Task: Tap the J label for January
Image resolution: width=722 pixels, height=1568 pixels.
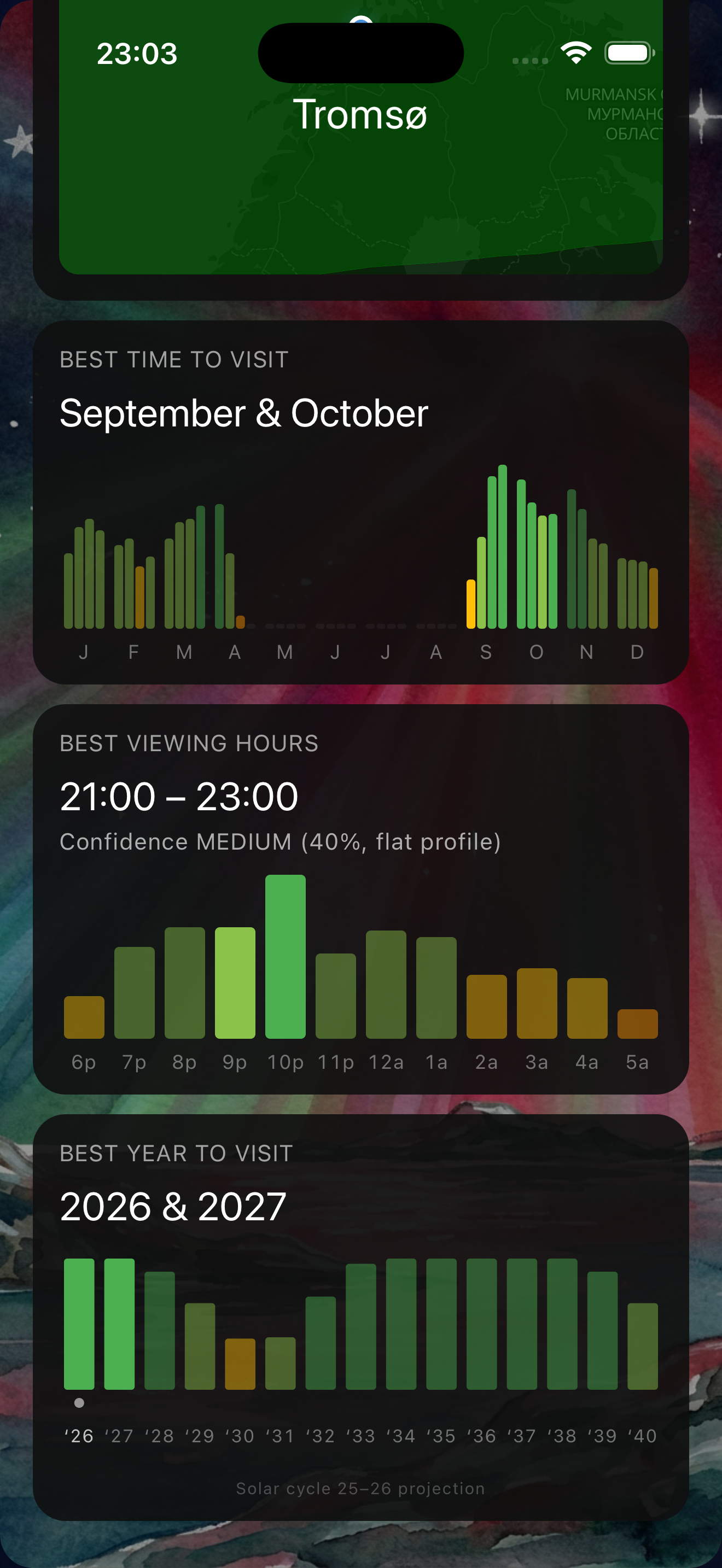Action: pos(85,652)
